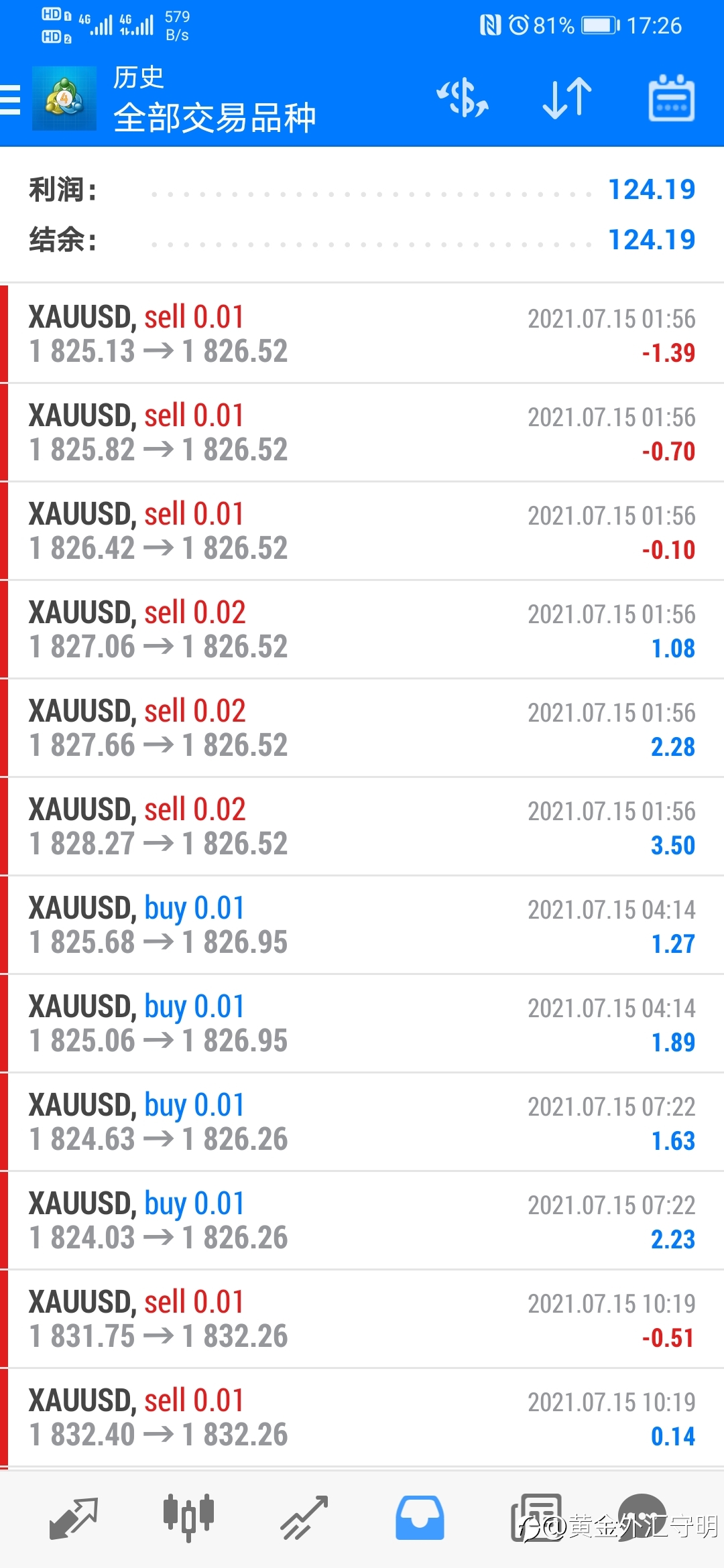The image size is (724, 1568).
Task: Open the calendar date range picker
Action: [671, 99]
